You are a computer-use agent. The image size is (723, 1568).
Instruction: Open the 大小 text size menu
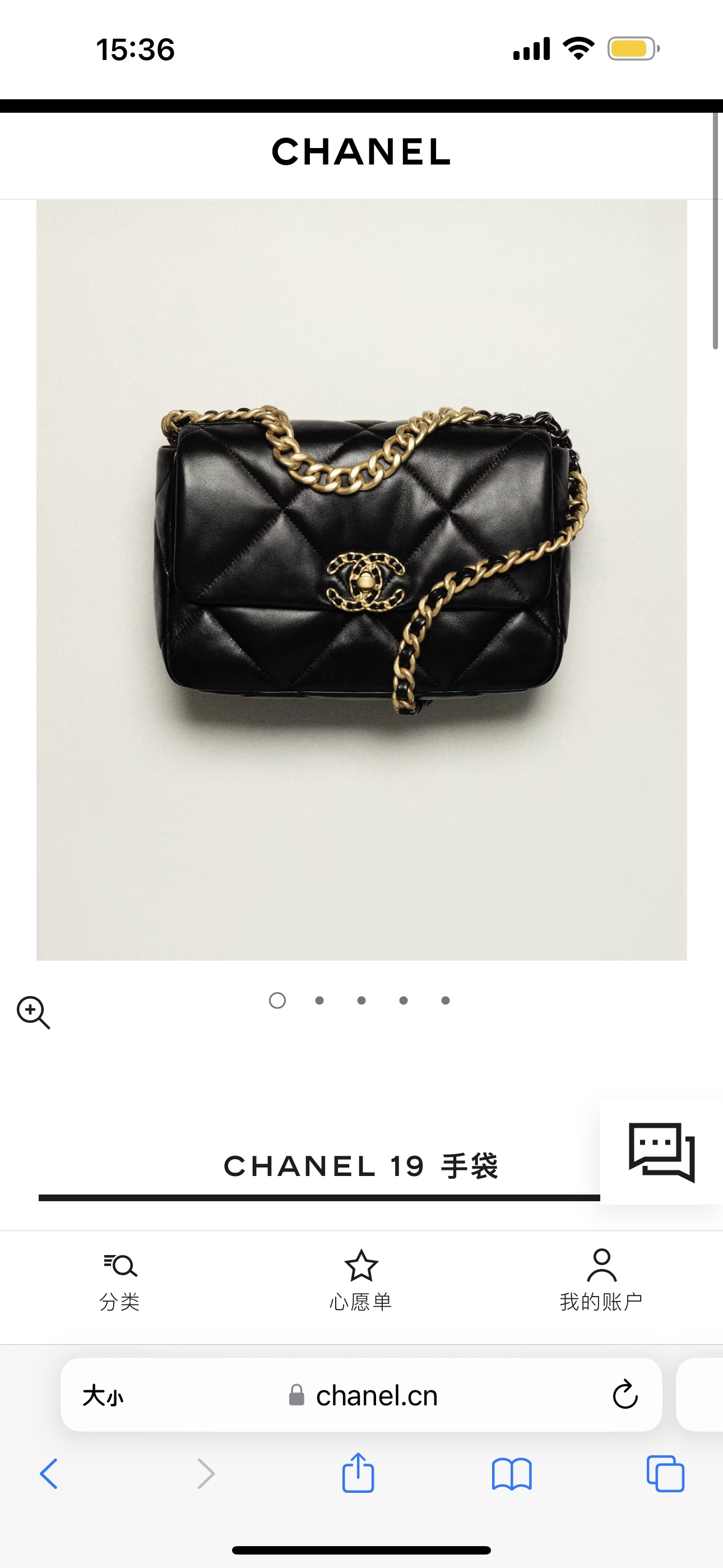pyautogui.click(x=103, y=1396)
